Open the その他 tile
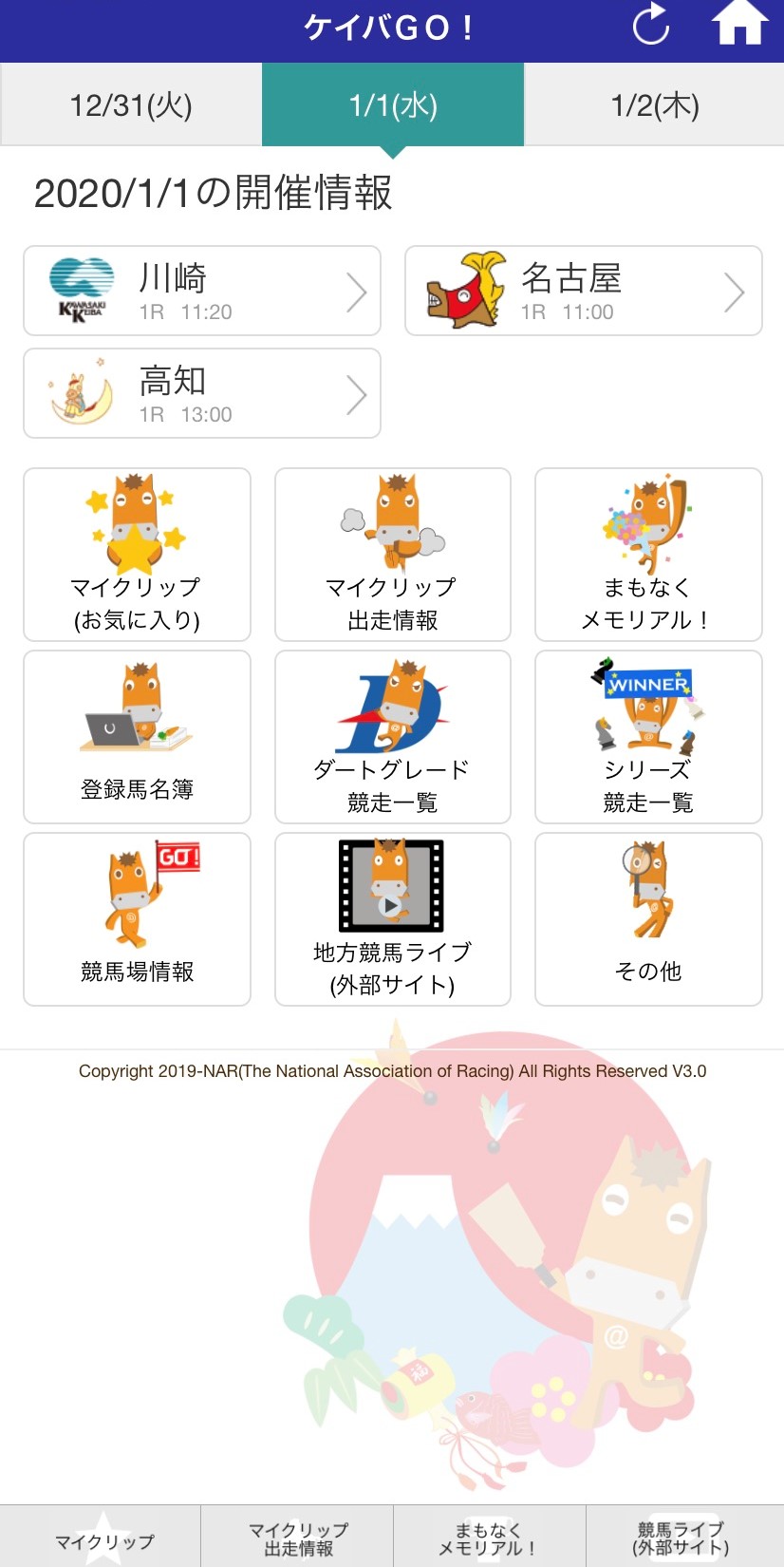 click(x=648, y=919)
